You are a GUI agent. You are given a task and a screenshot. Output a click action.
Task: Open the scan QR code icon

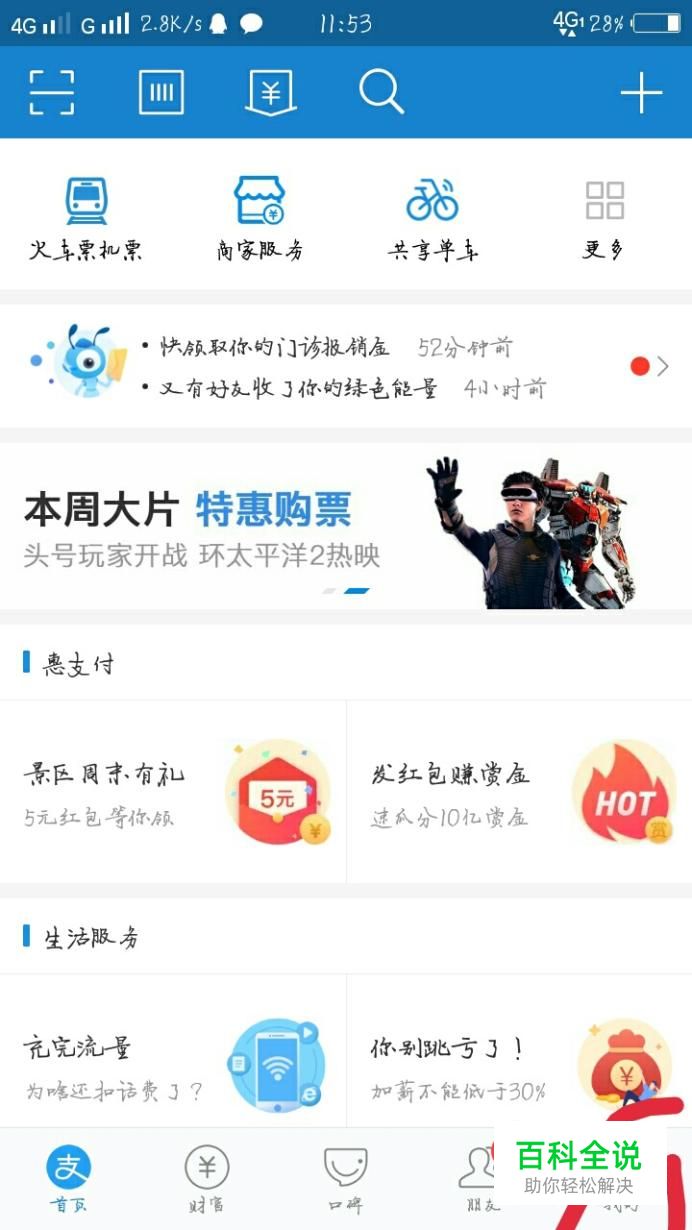point(51,93)
